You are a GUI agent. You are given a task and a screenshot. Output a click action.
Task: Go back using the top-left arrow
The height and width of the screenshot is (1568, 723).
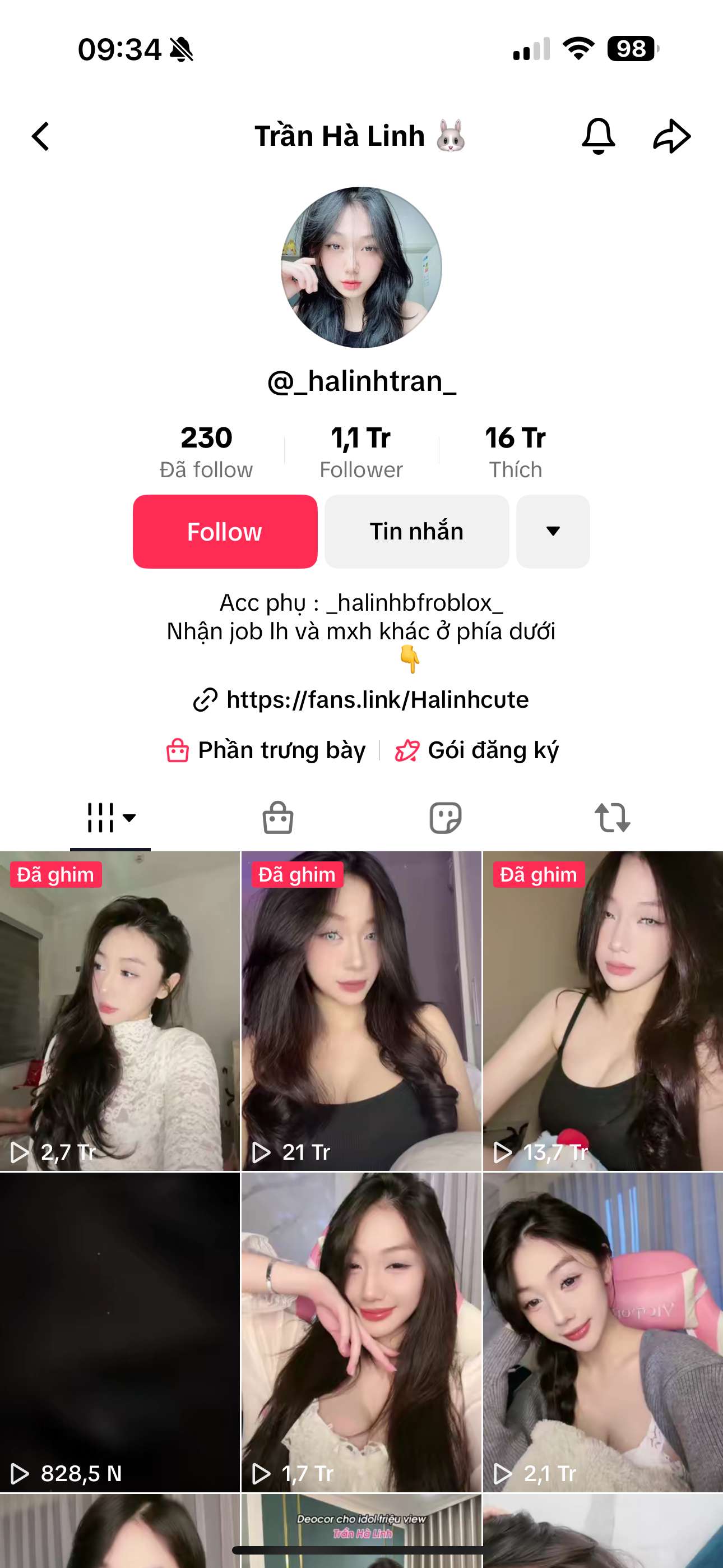[x=40, y=136]
